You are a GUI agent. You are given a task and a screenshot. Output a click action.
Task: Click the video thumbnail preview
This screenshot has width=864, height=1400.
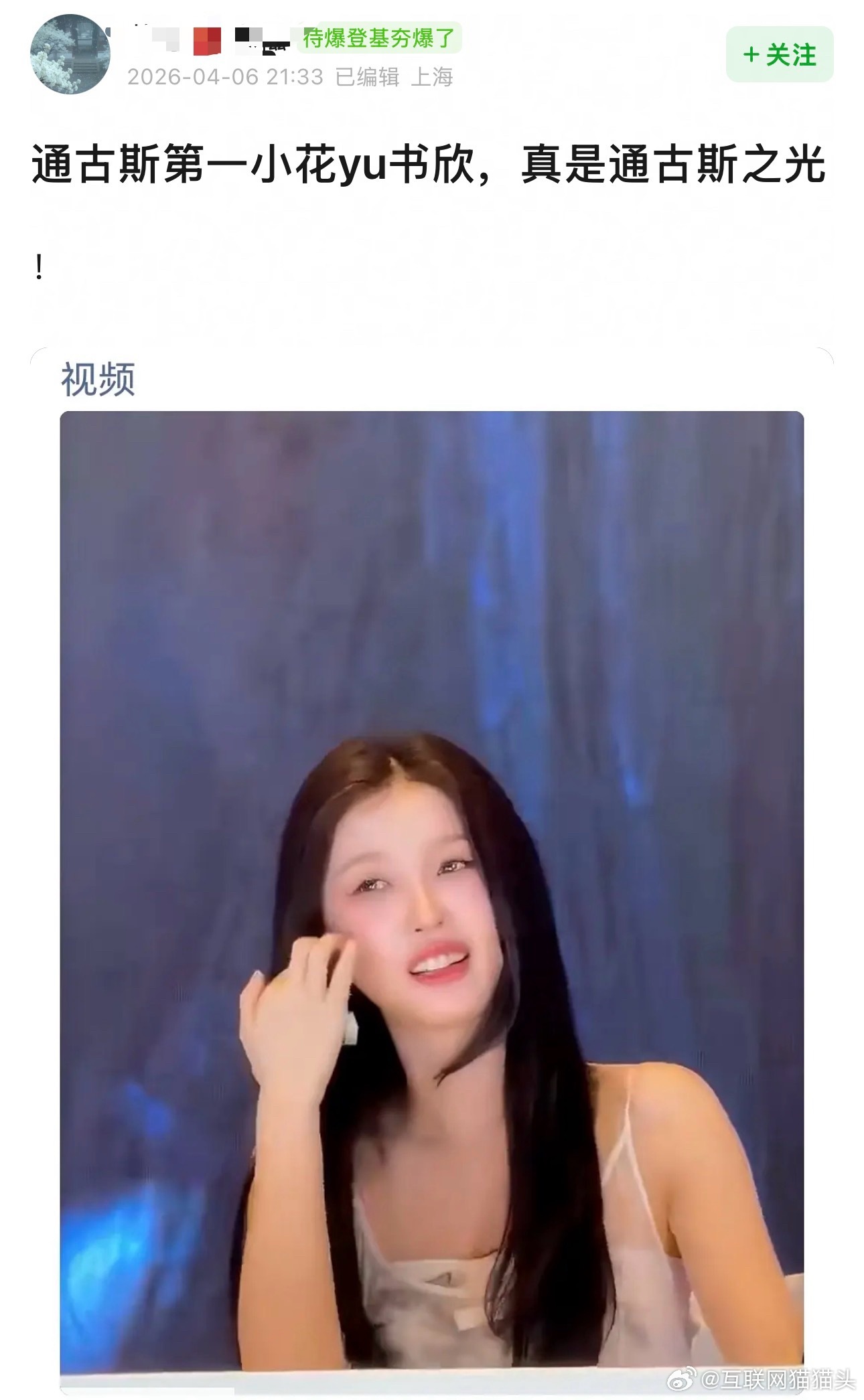click(x=432, y=904)
